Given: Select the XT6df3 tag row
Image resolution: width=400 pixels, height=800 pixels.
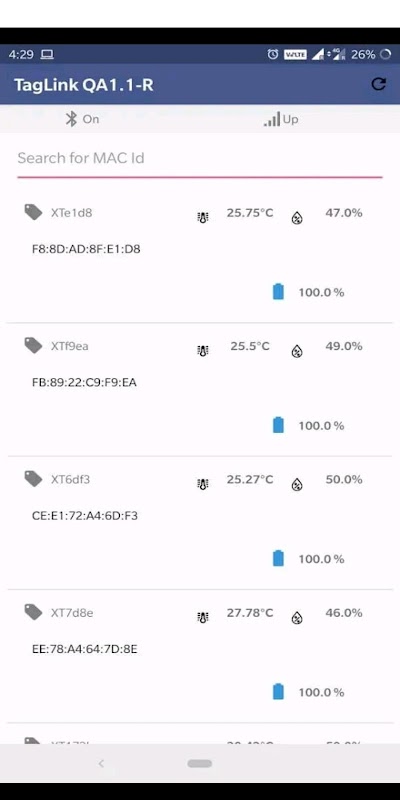Looking at the screenshot, I should [x=199, y=523].
